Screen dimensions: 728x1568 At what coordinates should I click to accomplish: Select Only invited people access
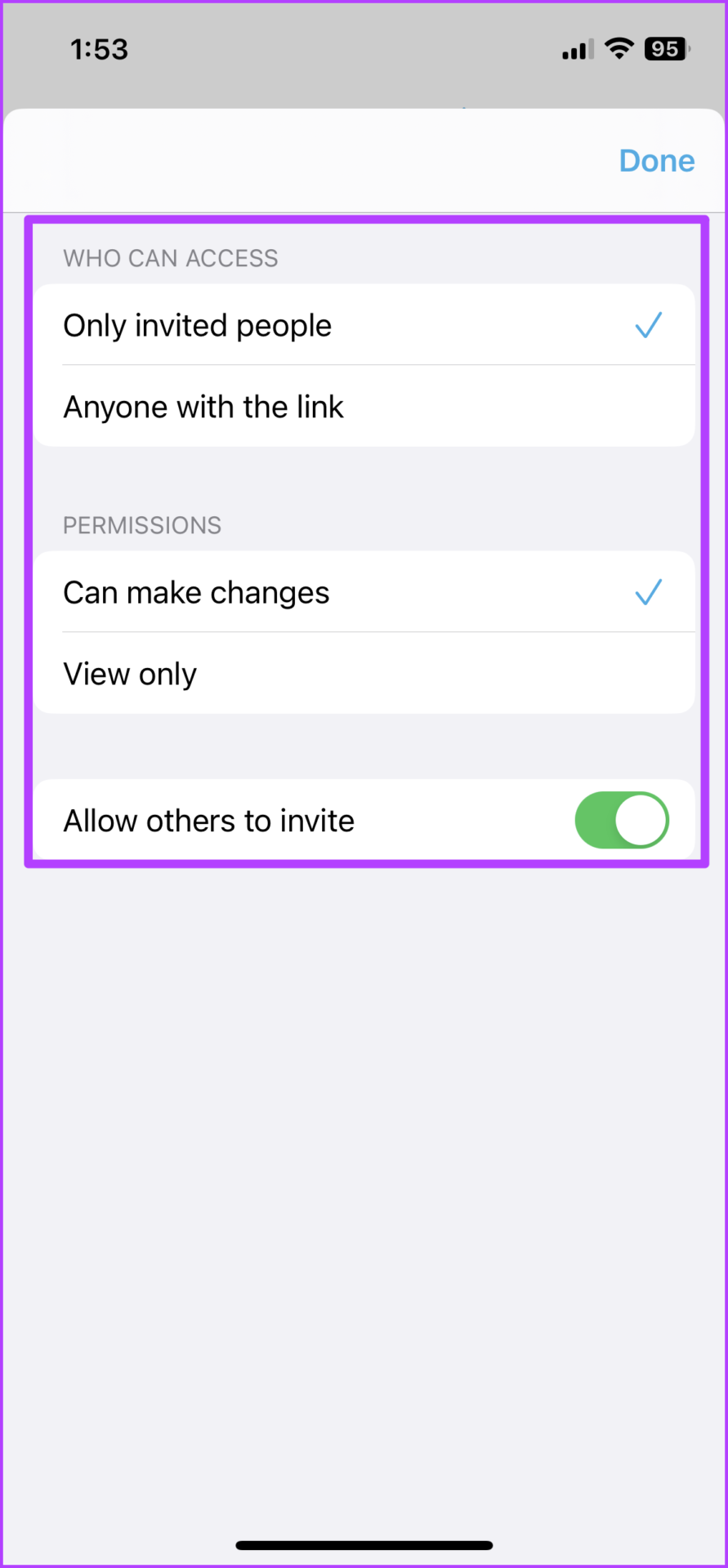tap(364, 325)
